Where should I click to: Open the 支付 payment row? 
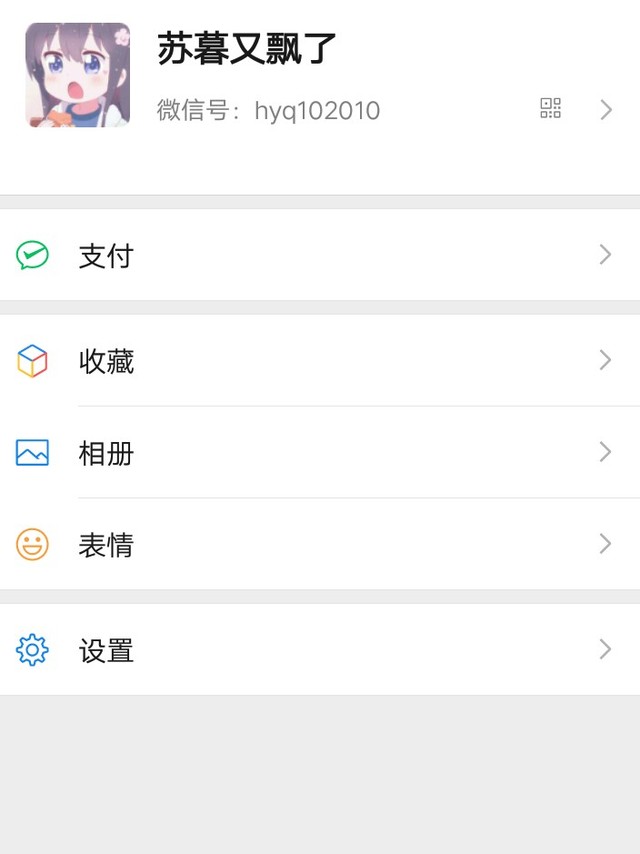pyautogui.click(x=320, y=254)
